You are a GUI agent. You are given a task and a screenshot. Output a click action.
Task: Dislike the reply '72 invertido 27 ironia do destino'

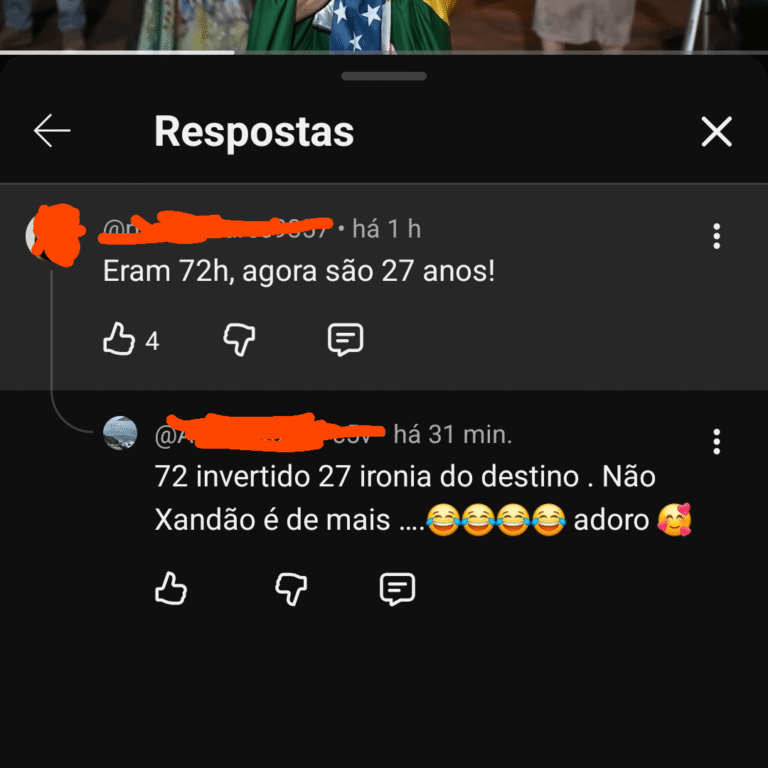click(x=291, y=589)
